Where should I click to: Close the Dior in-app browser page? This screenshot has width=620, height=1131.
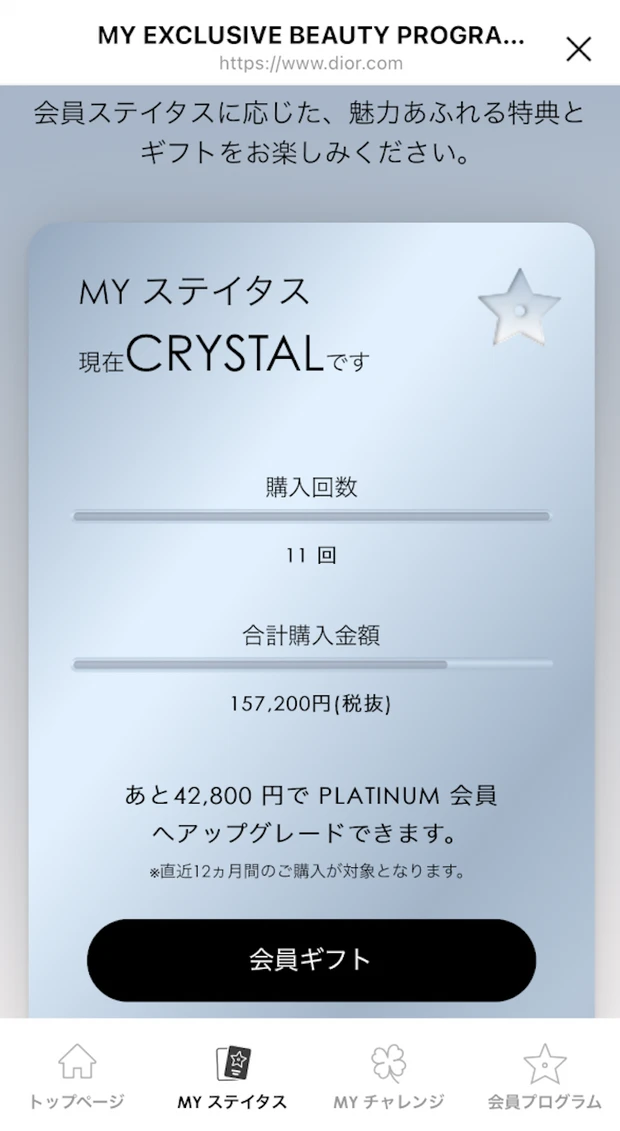point(578,49)
